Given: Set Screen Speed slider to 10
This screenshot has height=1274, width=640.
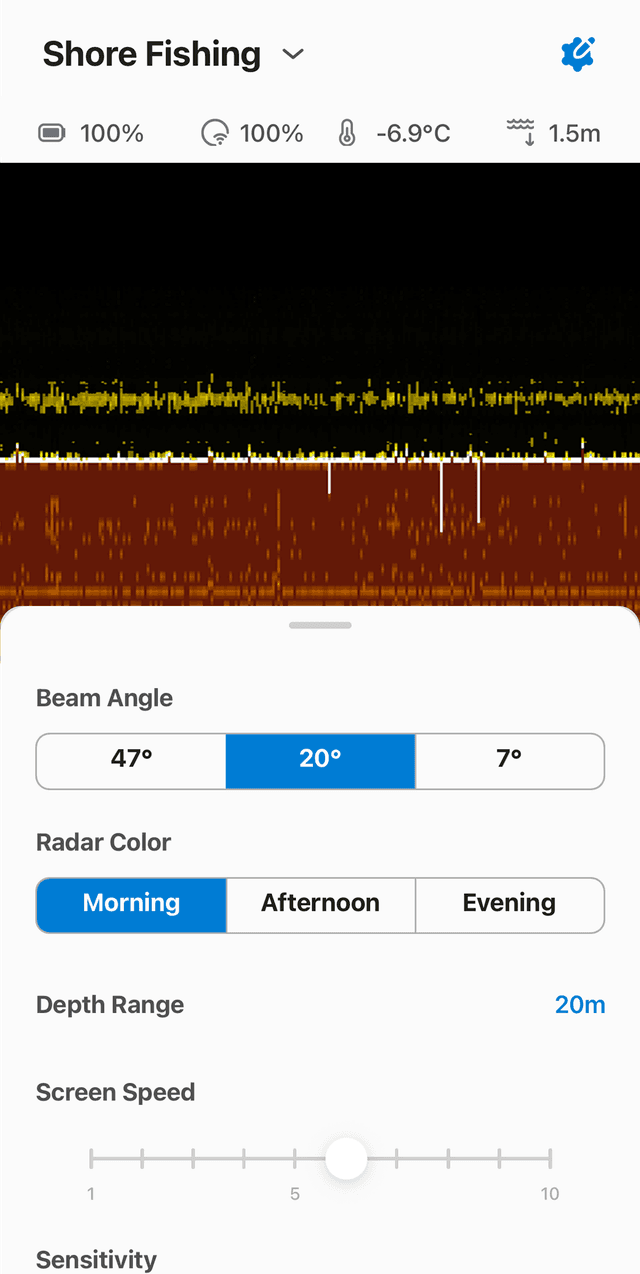Looking at the screenshot, I should [x=550, y=1159].
